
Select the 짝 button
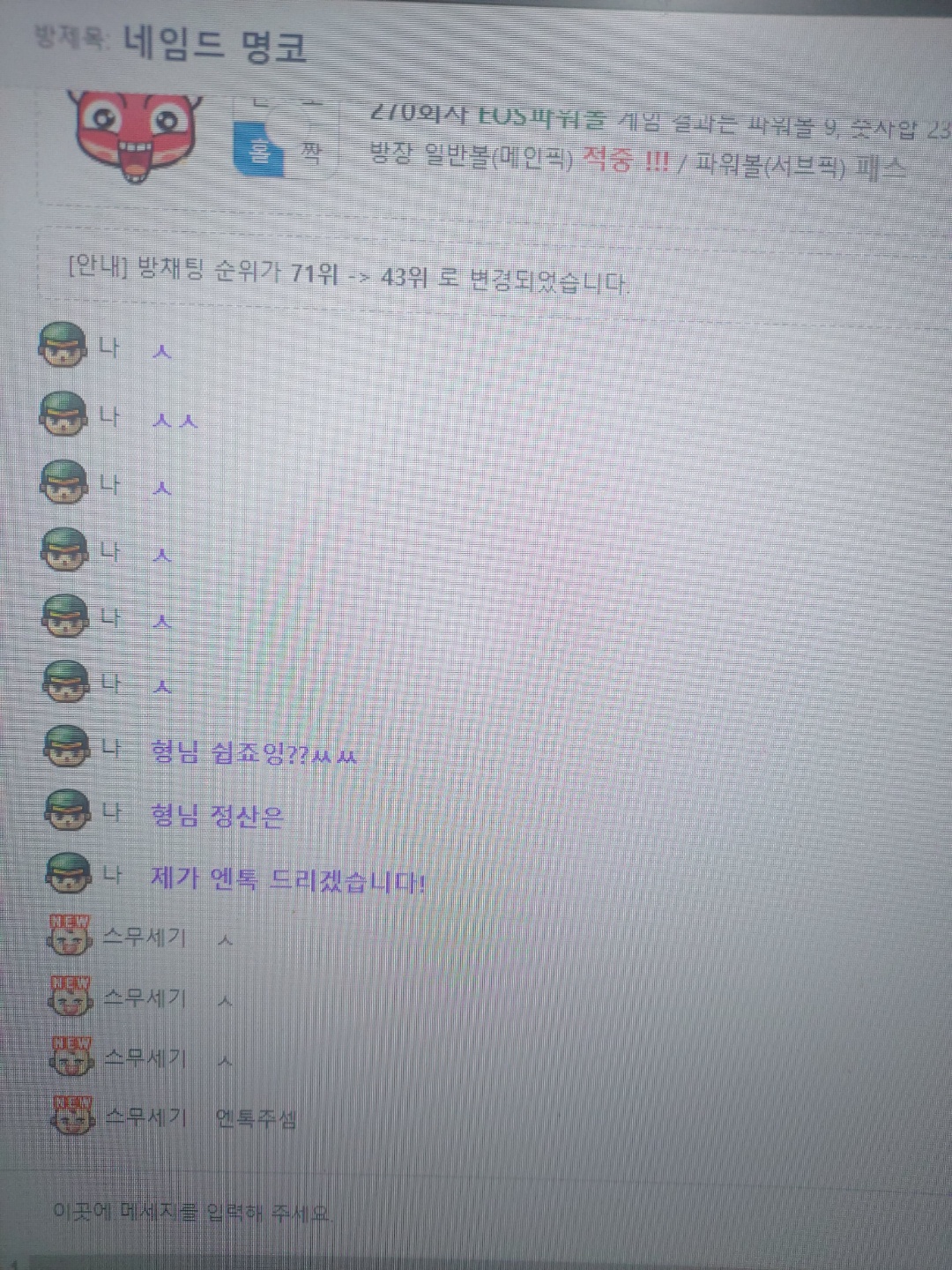312,153
